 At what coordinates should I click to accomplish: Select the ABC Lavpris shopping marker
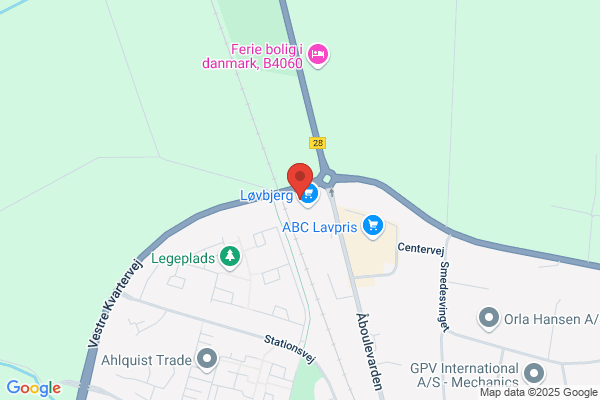373,227
